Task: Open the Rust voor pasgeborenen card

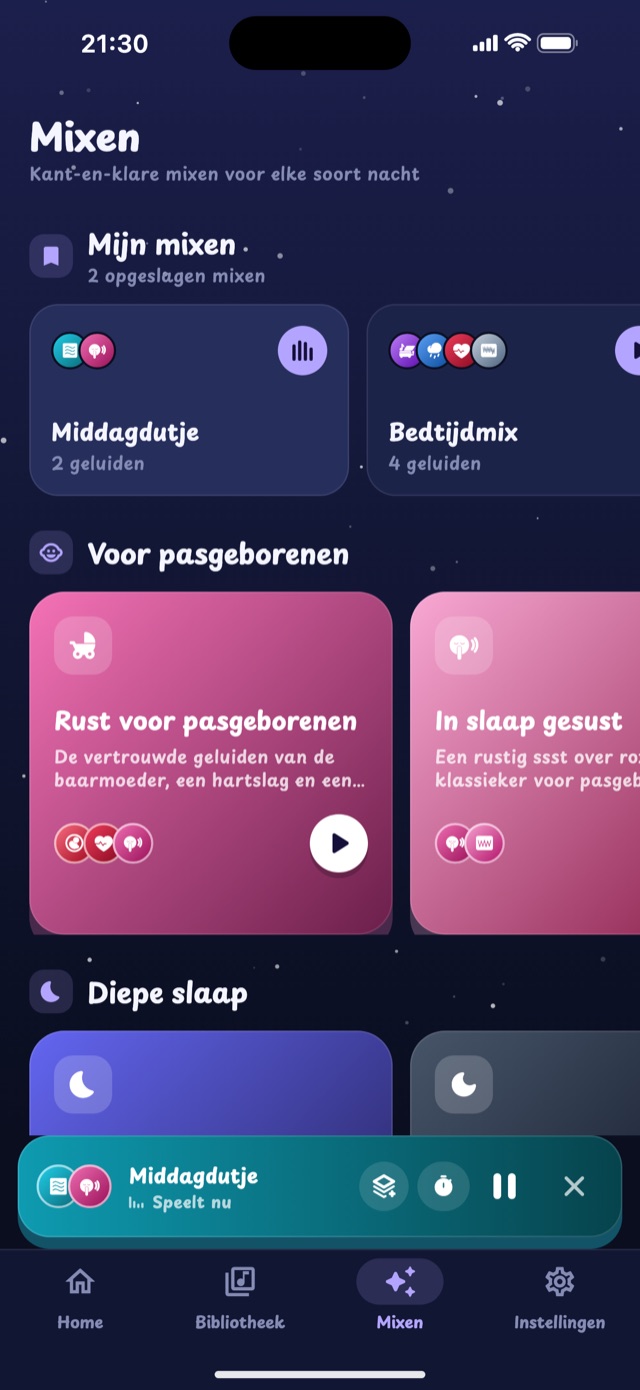Action: (211, 763)
